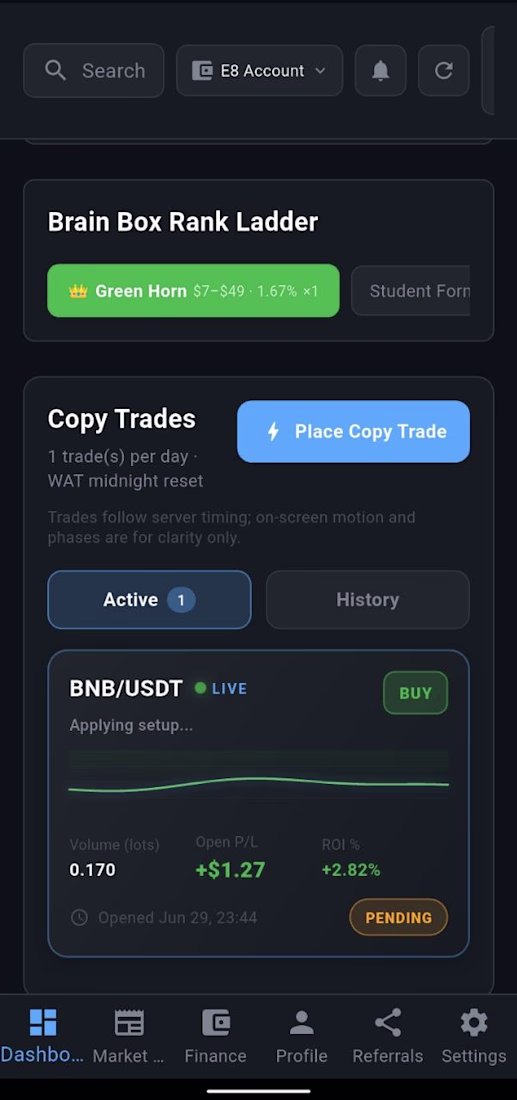Select the Student Form rank chip
This screenshot has width=517, height=1100.
click(x=411, y=290)
